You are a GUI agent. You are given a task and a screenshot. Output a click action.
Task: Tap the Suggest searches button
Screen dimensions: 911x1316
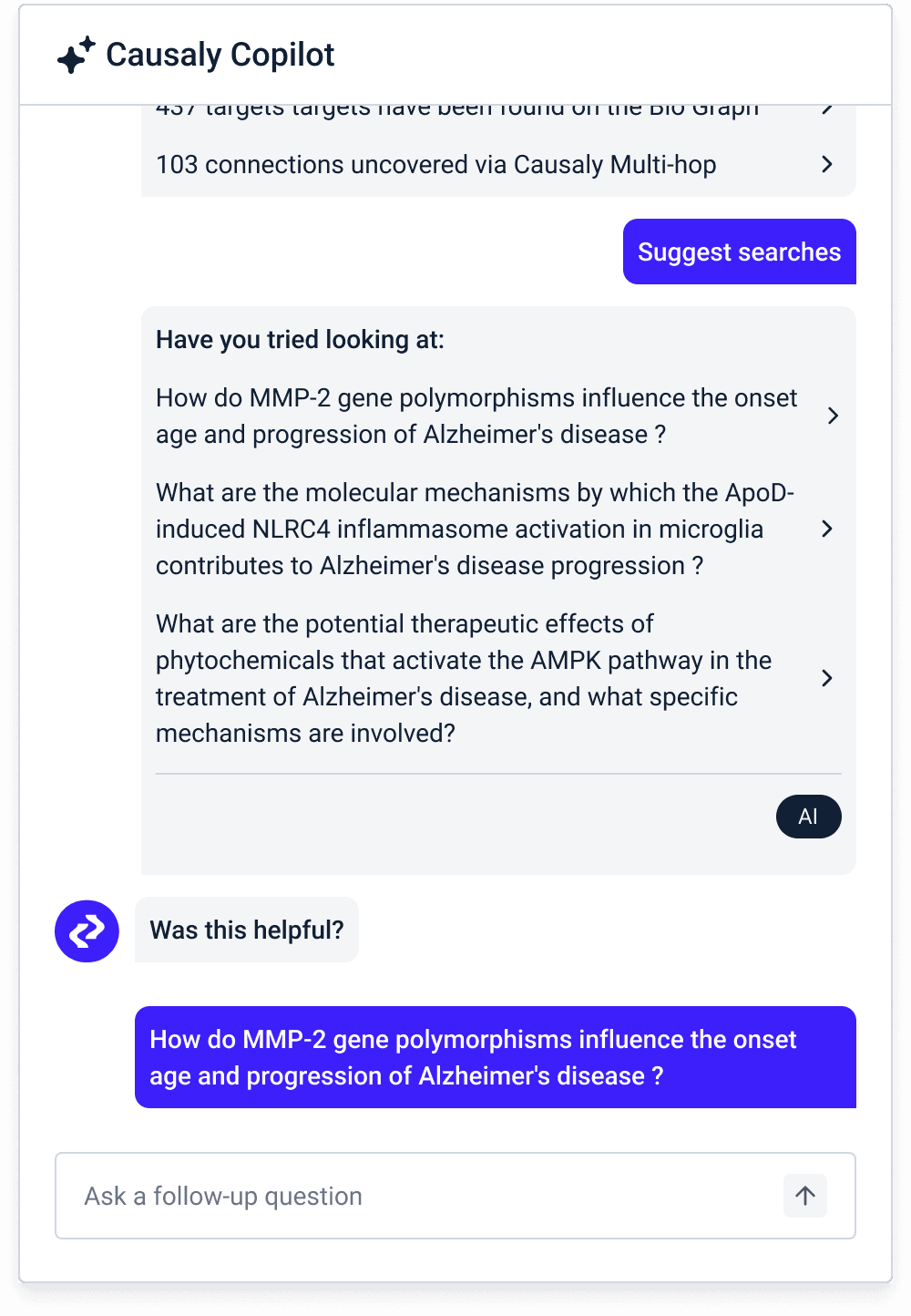739,252
